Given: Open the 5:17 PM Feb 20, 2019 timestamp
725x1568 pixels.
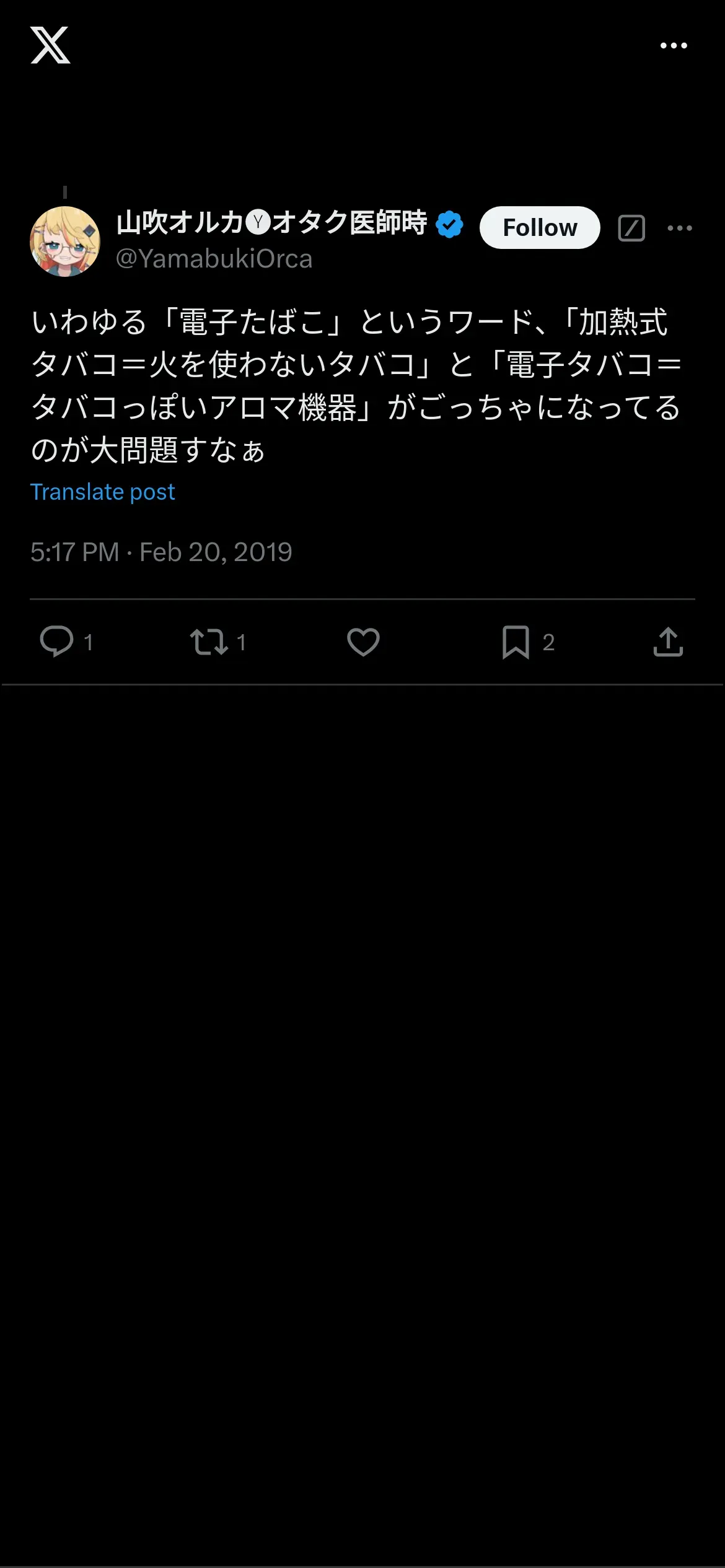Looking at the screenshot, I should 161,552.
